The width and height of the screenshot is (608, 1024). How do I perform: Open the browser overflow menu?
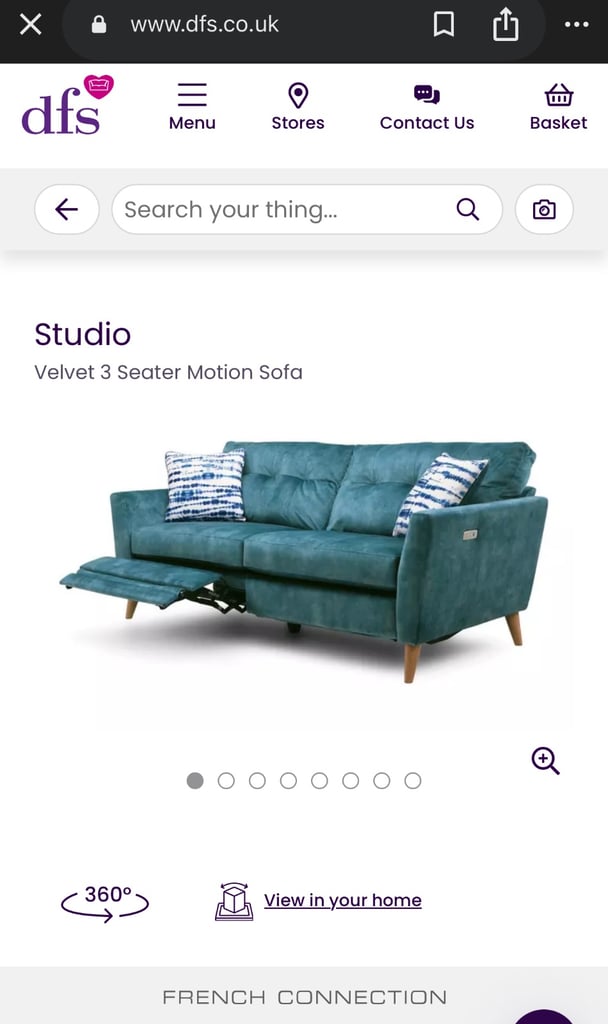point(576,25)
